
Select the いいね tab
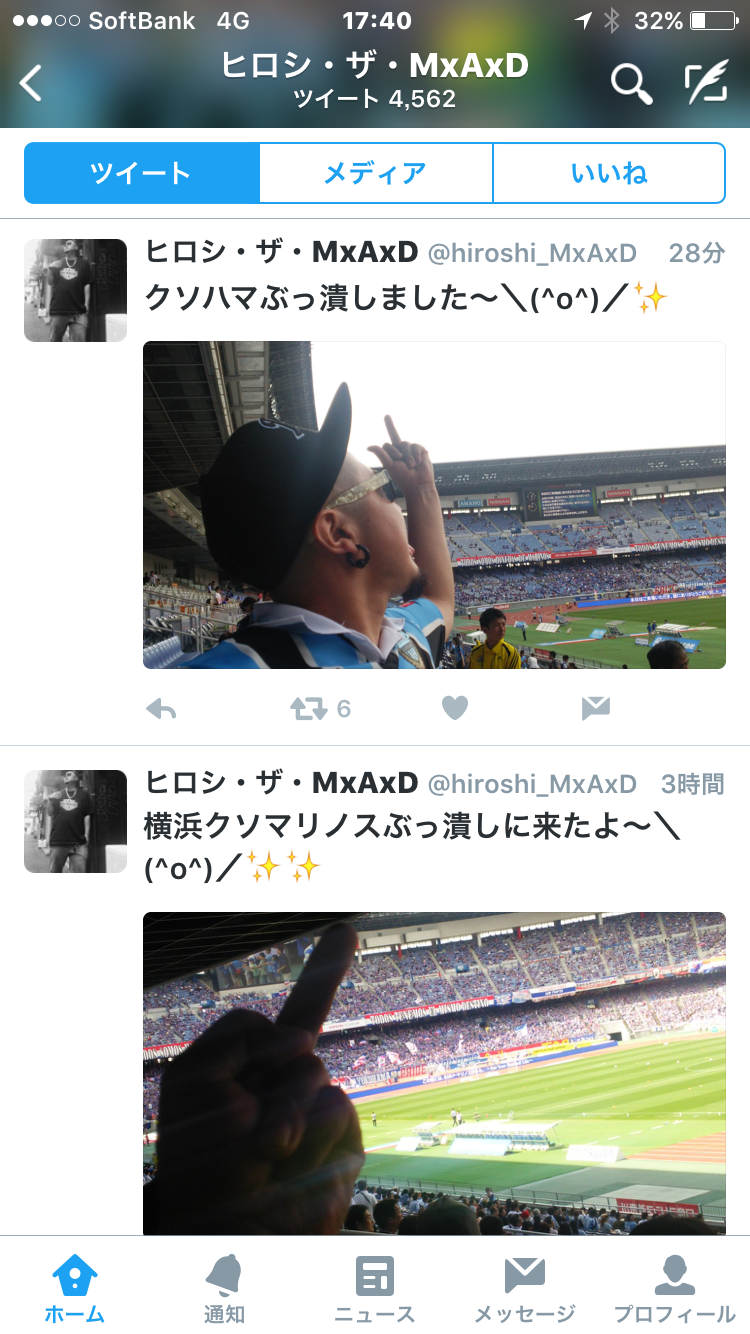(x=609, y=173)
